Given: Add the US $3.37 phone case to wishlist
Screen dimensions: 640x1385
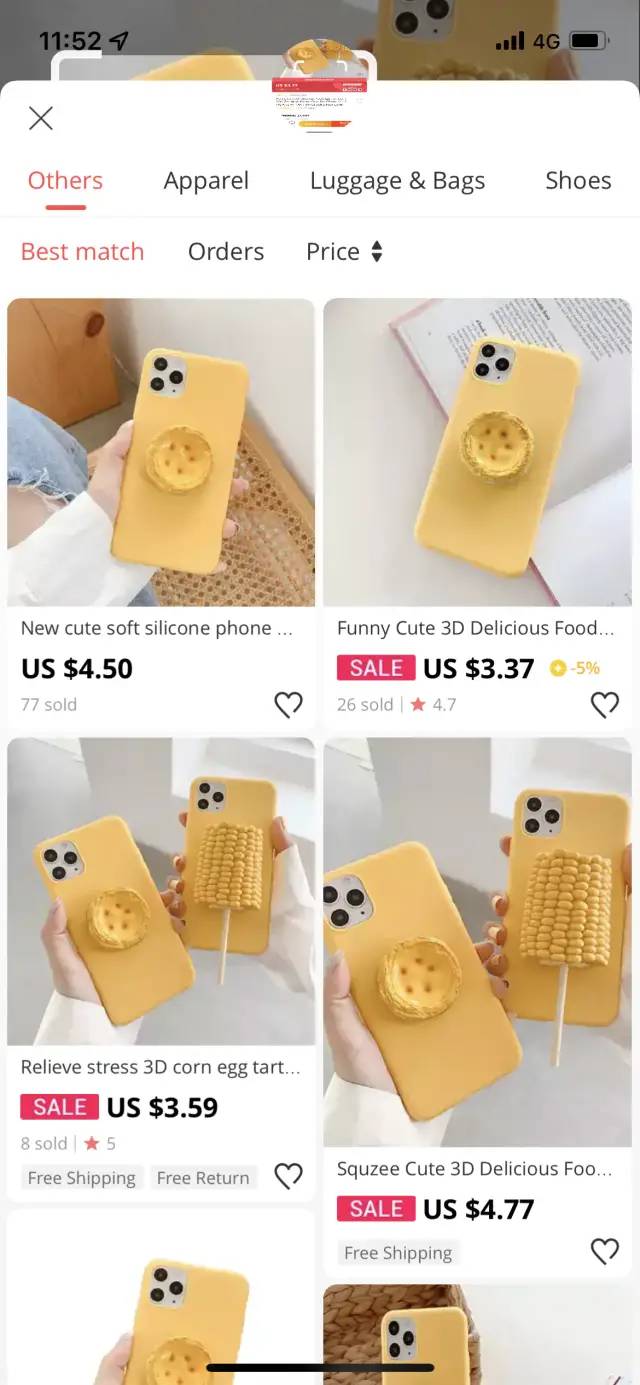Looking at the screenshot, I should point(604,705).
